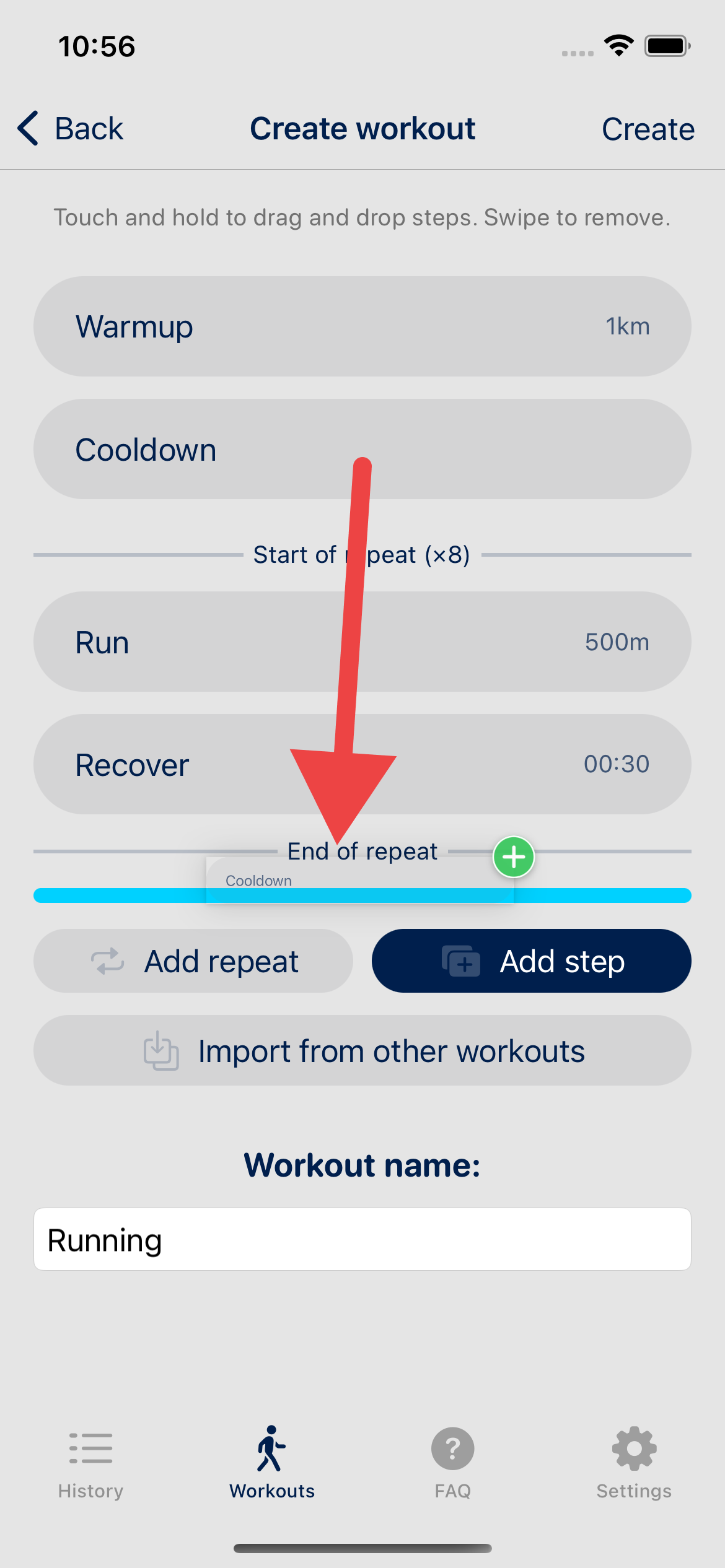Edit the Run 500m step
This screenshot has height=1568, width=725.
[362, 642]
